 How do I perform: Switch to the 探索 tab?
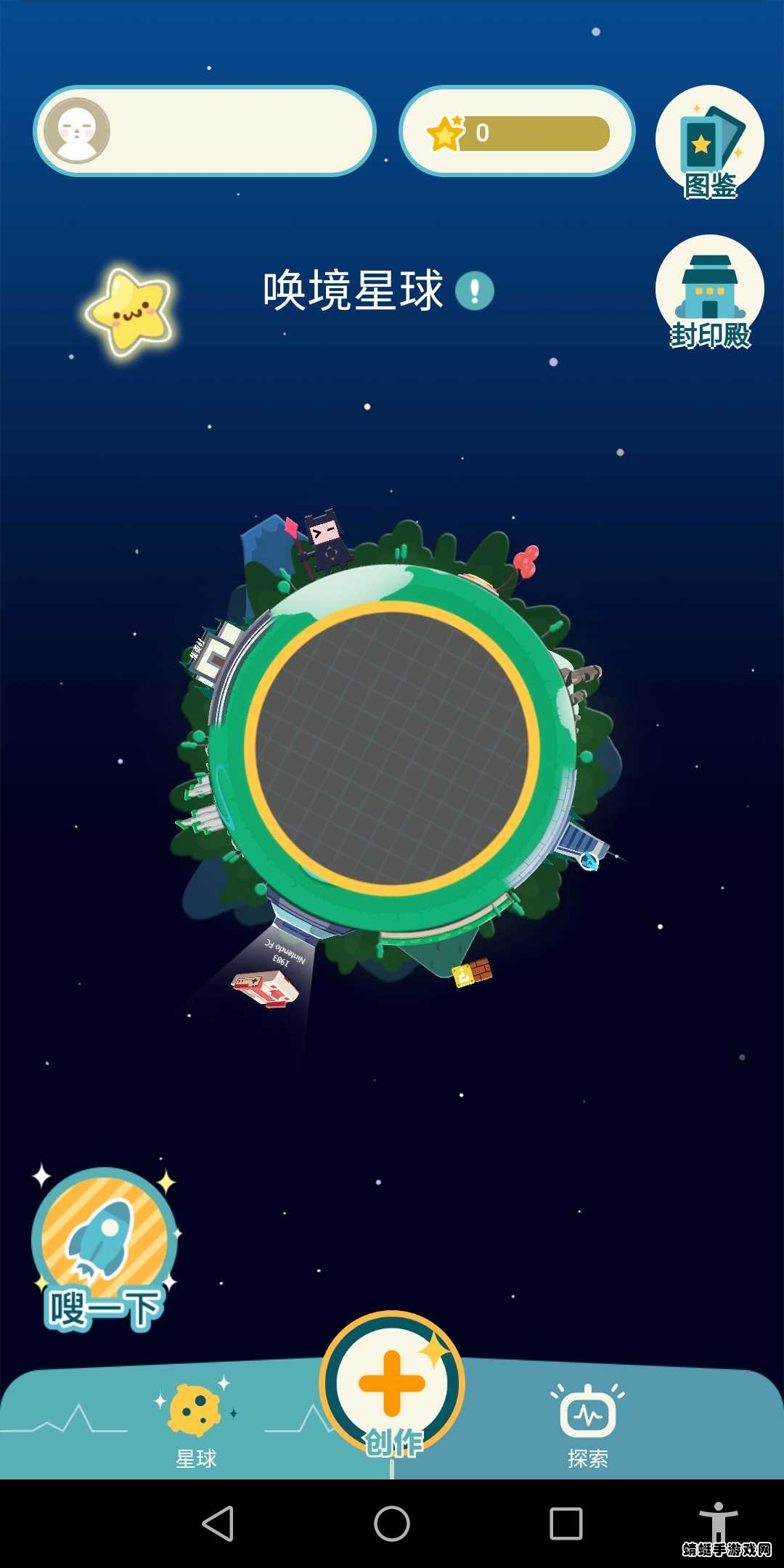coord(587,1424)
